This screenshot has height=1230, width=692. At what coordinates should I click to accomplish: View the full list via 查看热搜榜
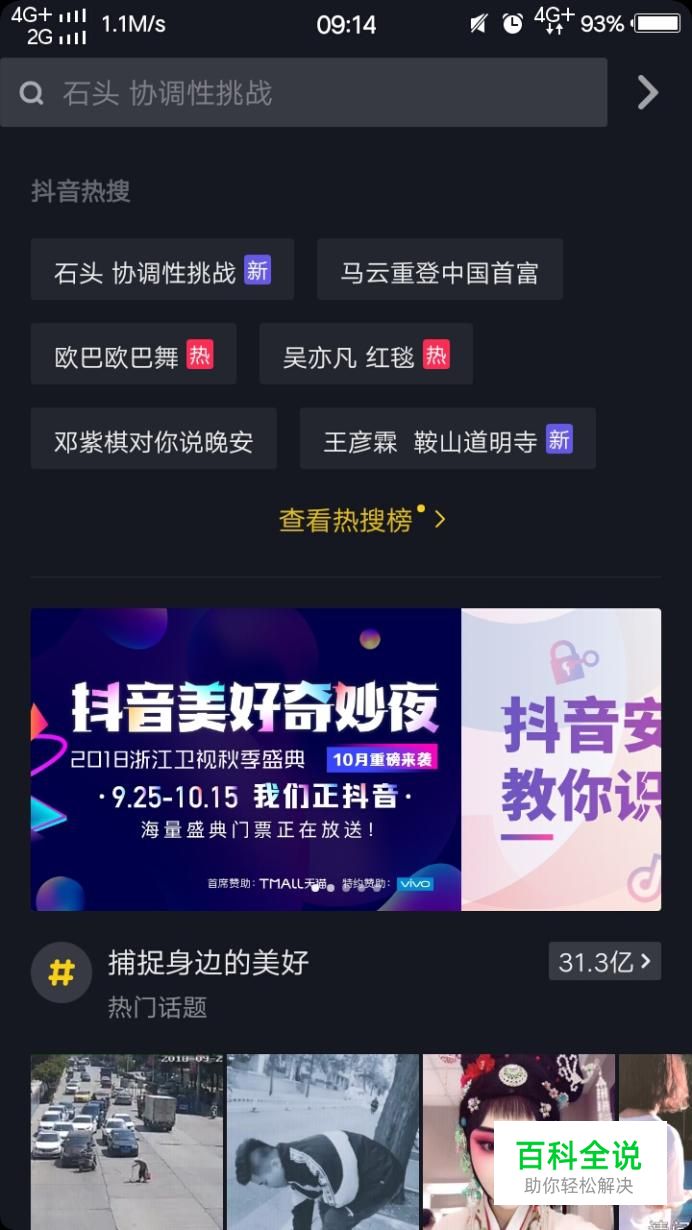tap(361, 519)
